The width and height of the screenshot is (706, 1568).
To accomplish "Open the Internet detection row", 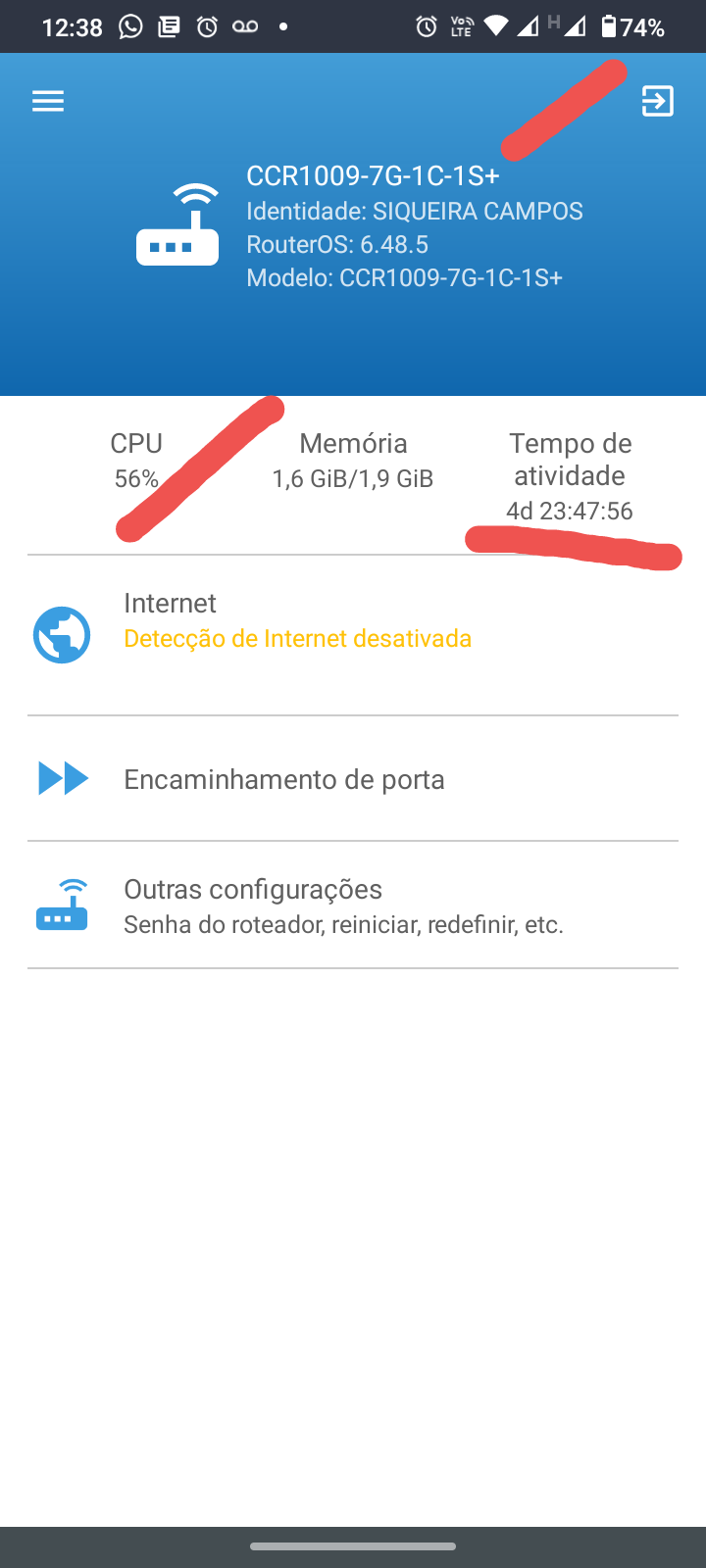I will click(x=297, y=621).
